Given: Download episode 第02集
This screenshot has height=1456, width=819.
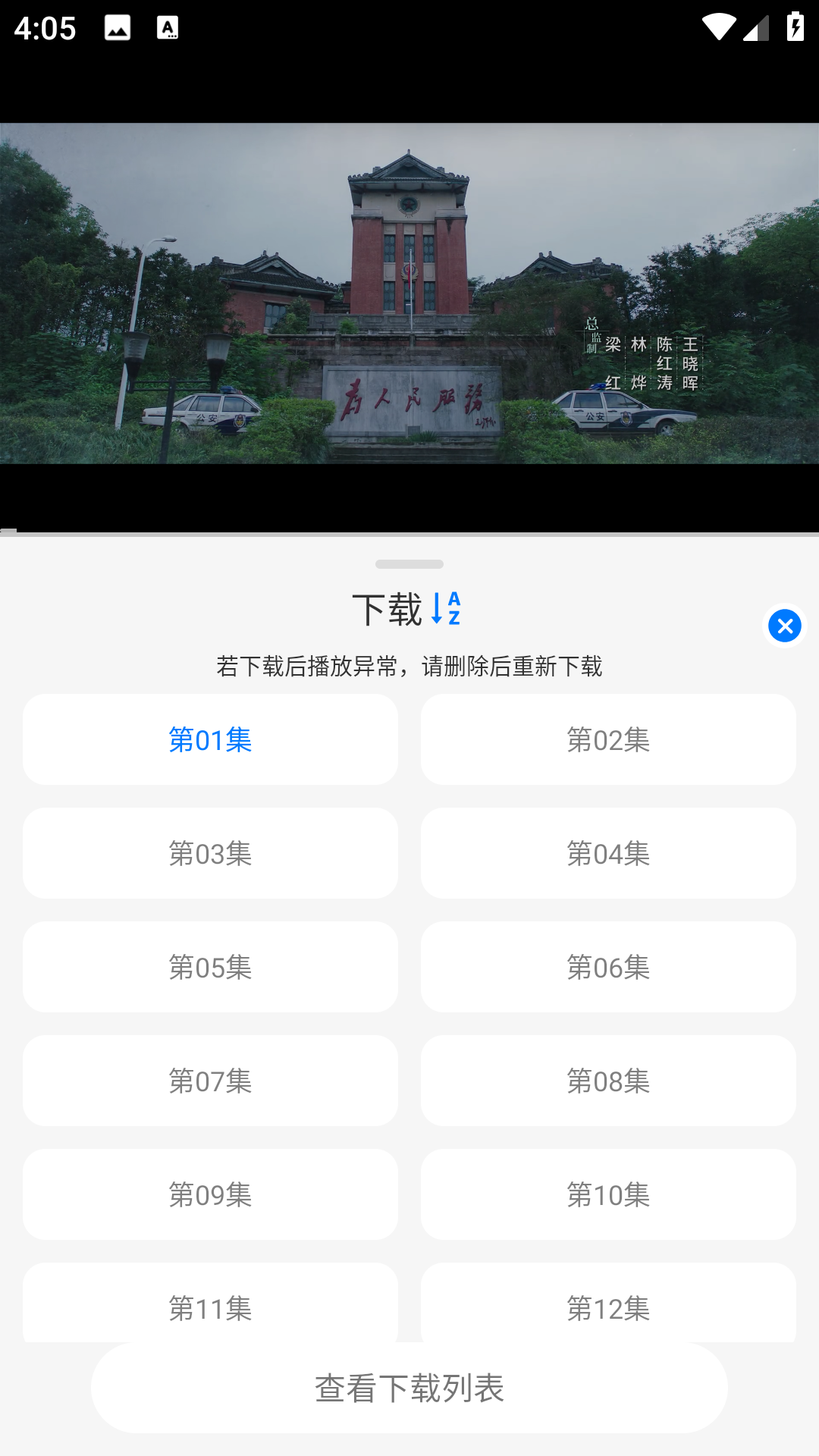Looking at the screenshot, I should coord(608,739).
